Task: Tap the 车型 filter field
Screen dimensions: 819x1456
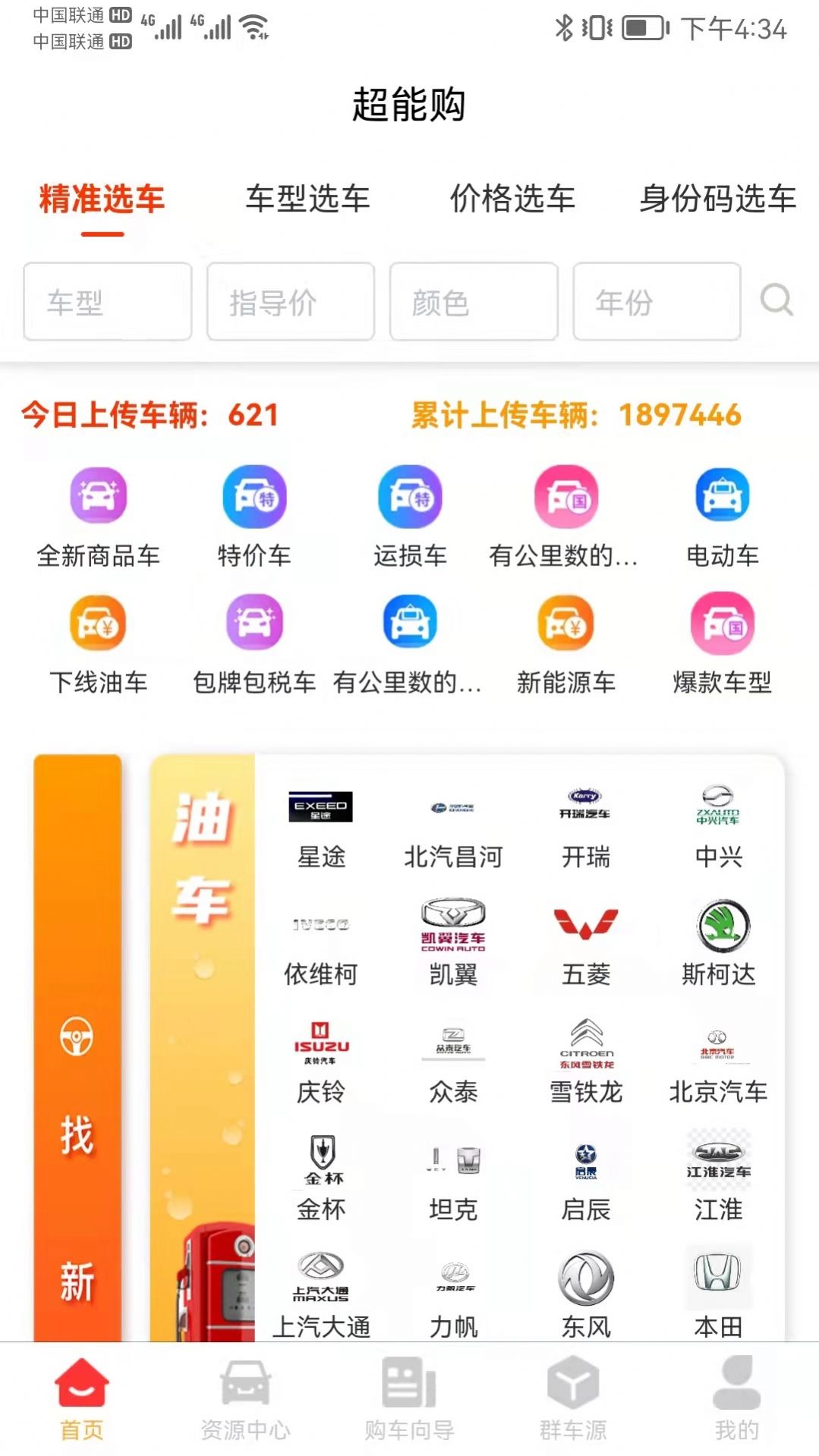Action: (x=107, y=302)
